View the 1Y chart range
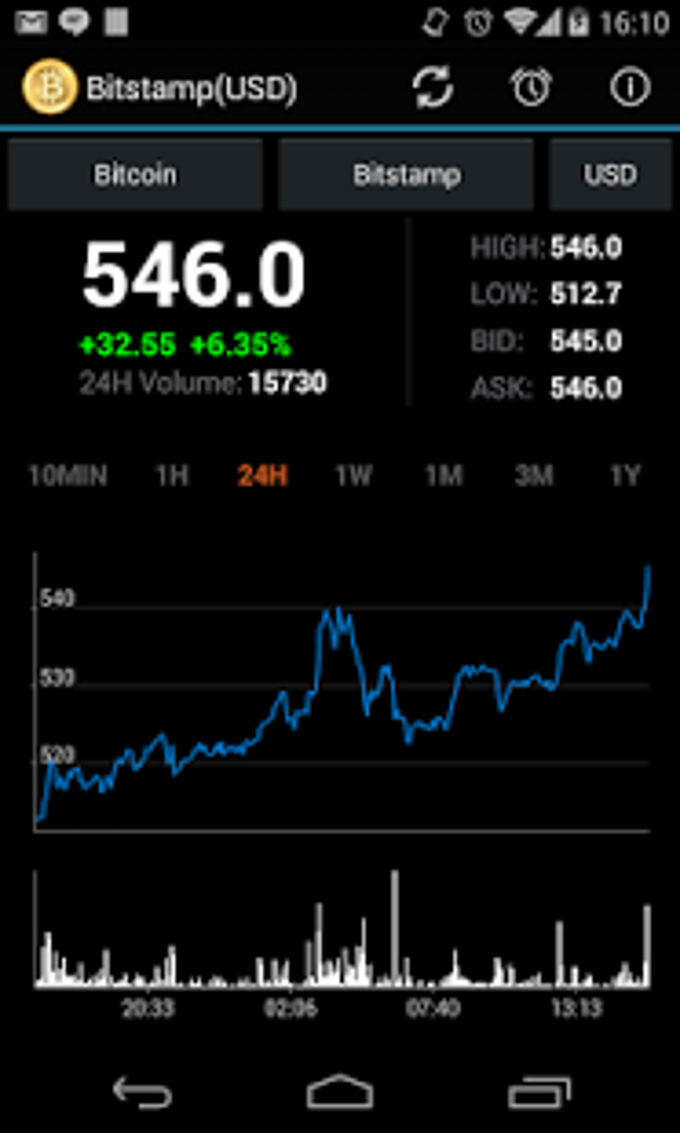This screenshot has height=1133, width=680. 624,476
